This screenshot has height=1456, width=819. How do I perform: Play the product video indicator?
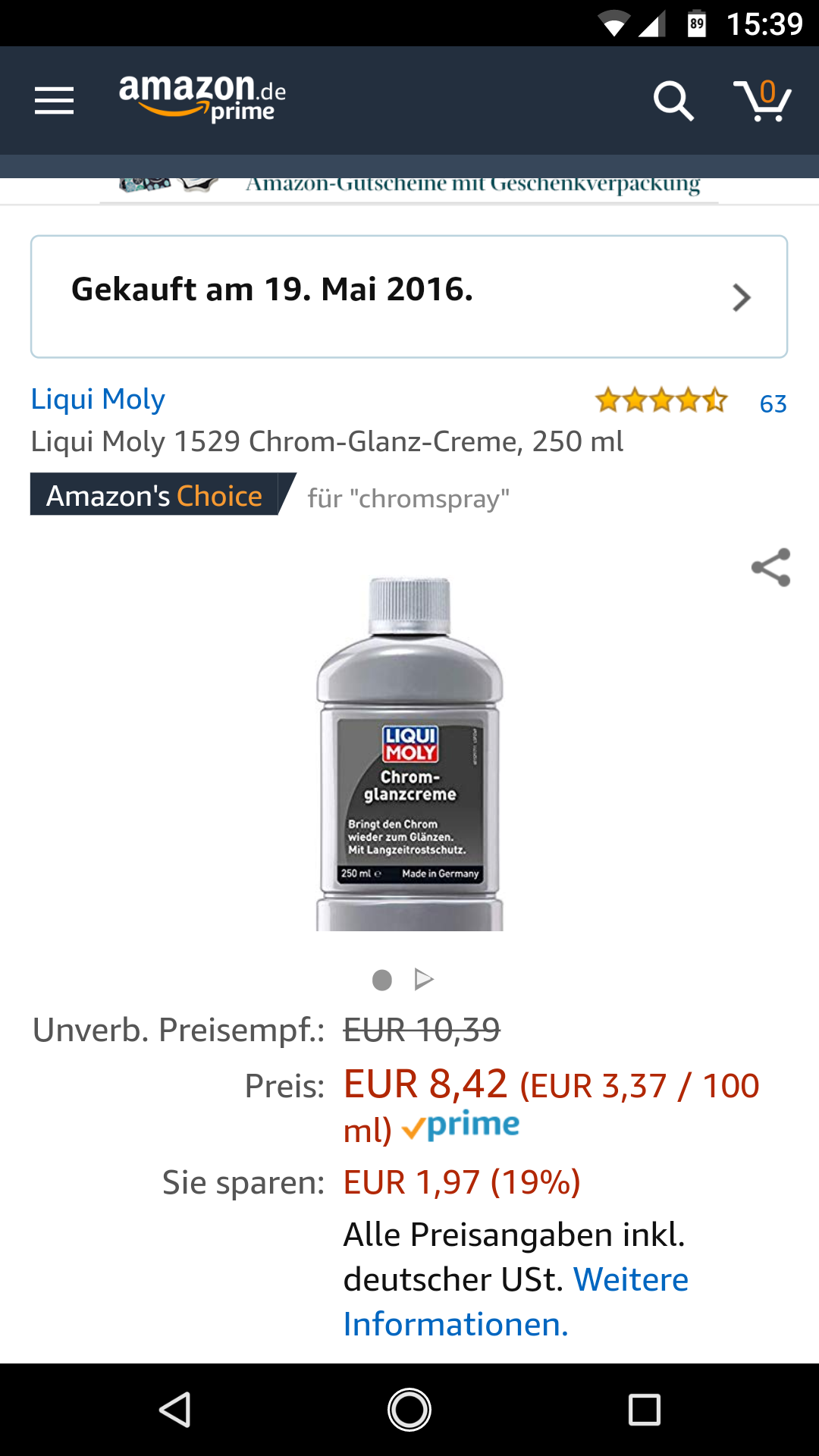424,980
